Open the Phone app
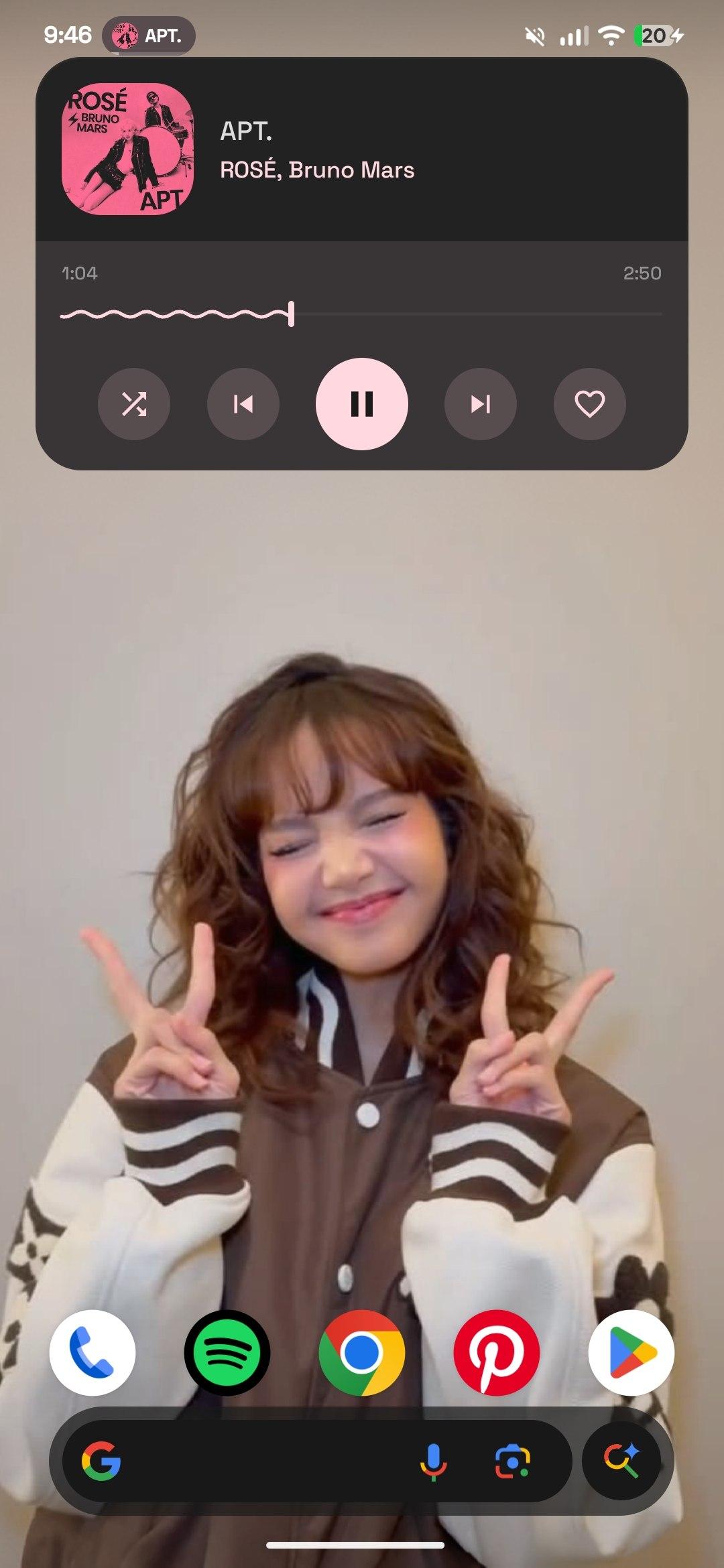This screenshot has height=1568, width=724. coord(93,1352)
